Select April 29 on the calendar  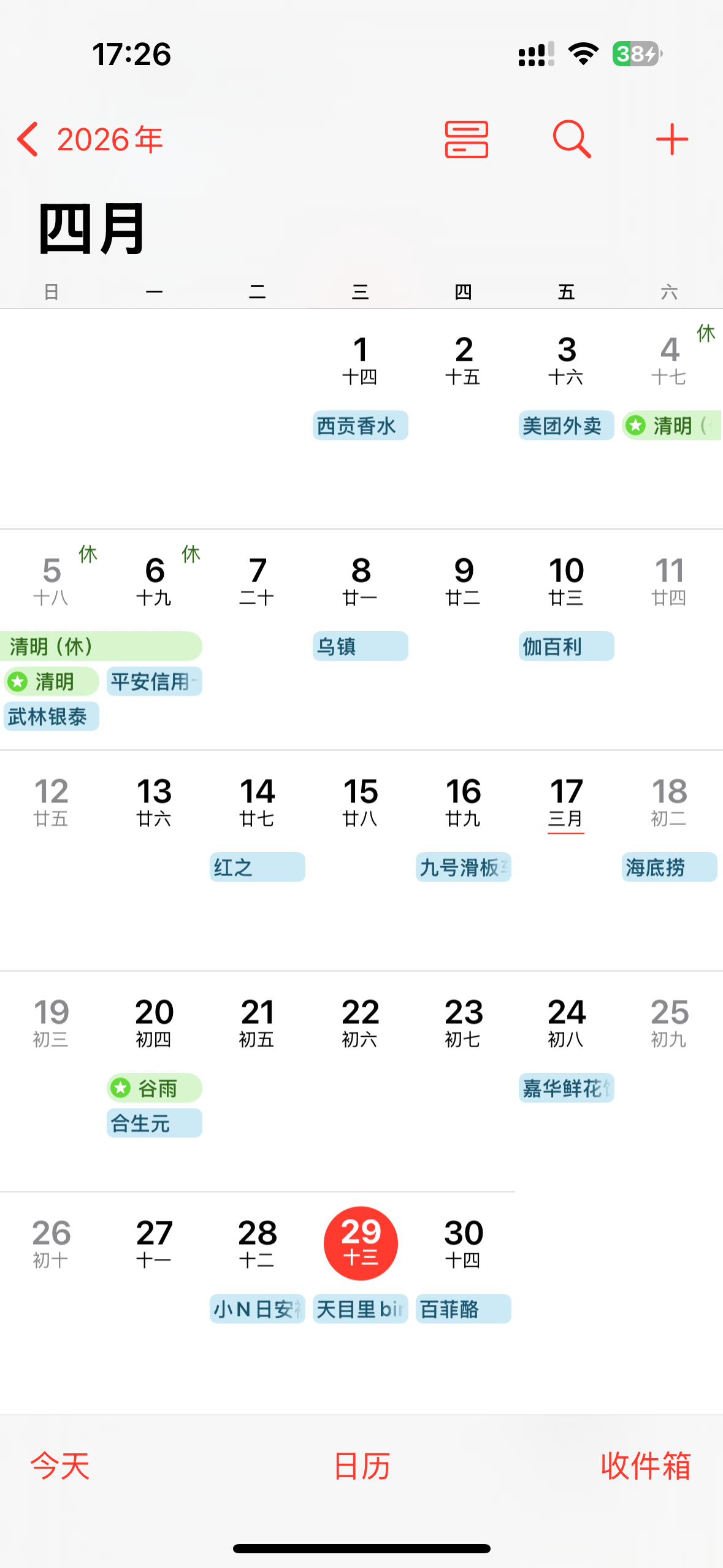[x=361, y=1243]
